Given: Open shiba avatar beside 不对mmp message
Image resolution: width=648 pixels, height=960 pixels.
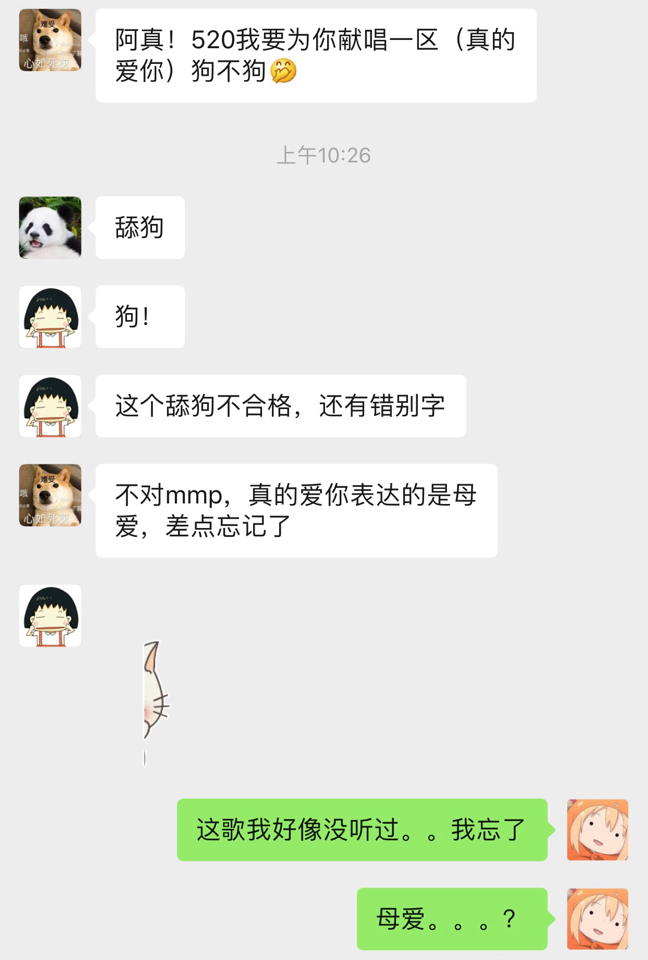Looking at the screenshot, I should (x=50, y=495).
